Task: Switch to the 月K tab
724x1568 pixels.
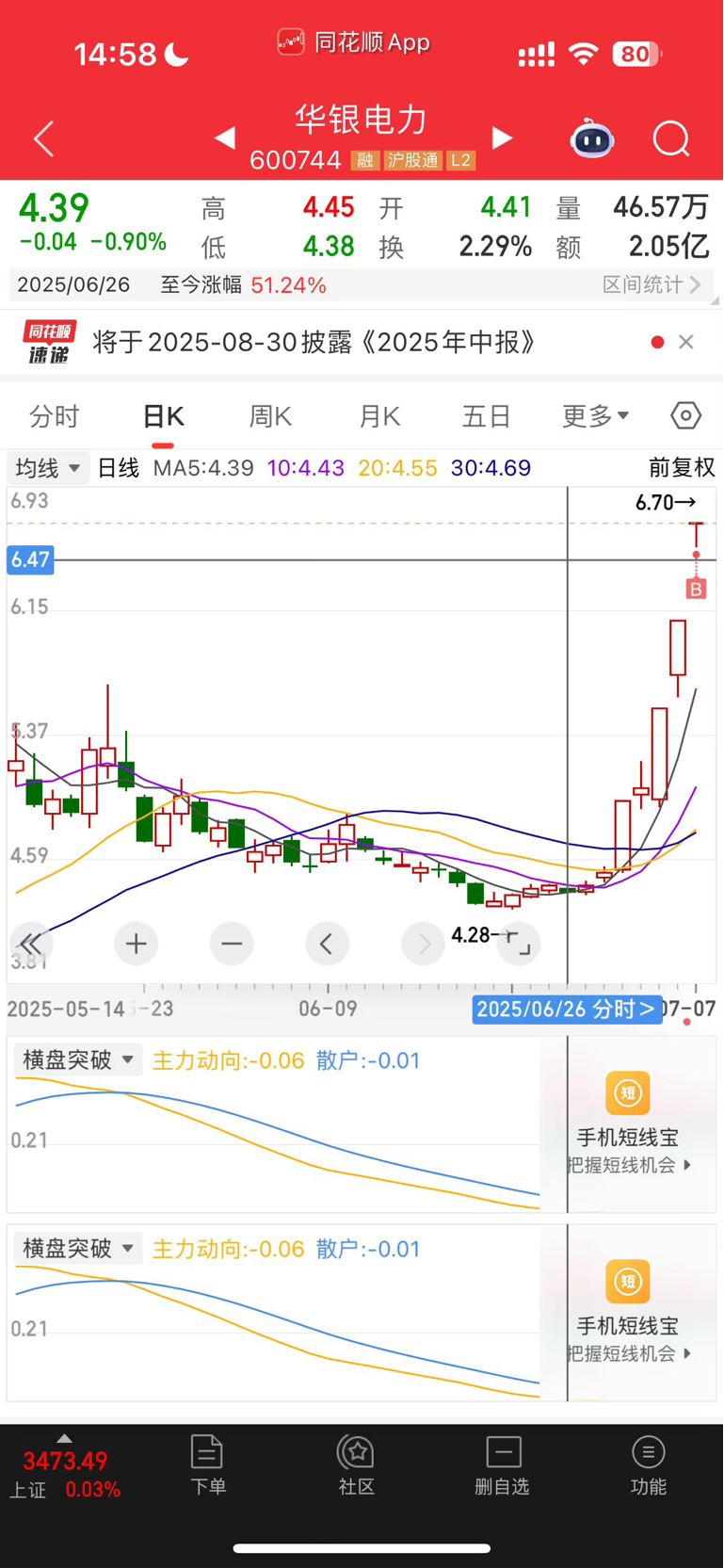Action: [379, 416]
